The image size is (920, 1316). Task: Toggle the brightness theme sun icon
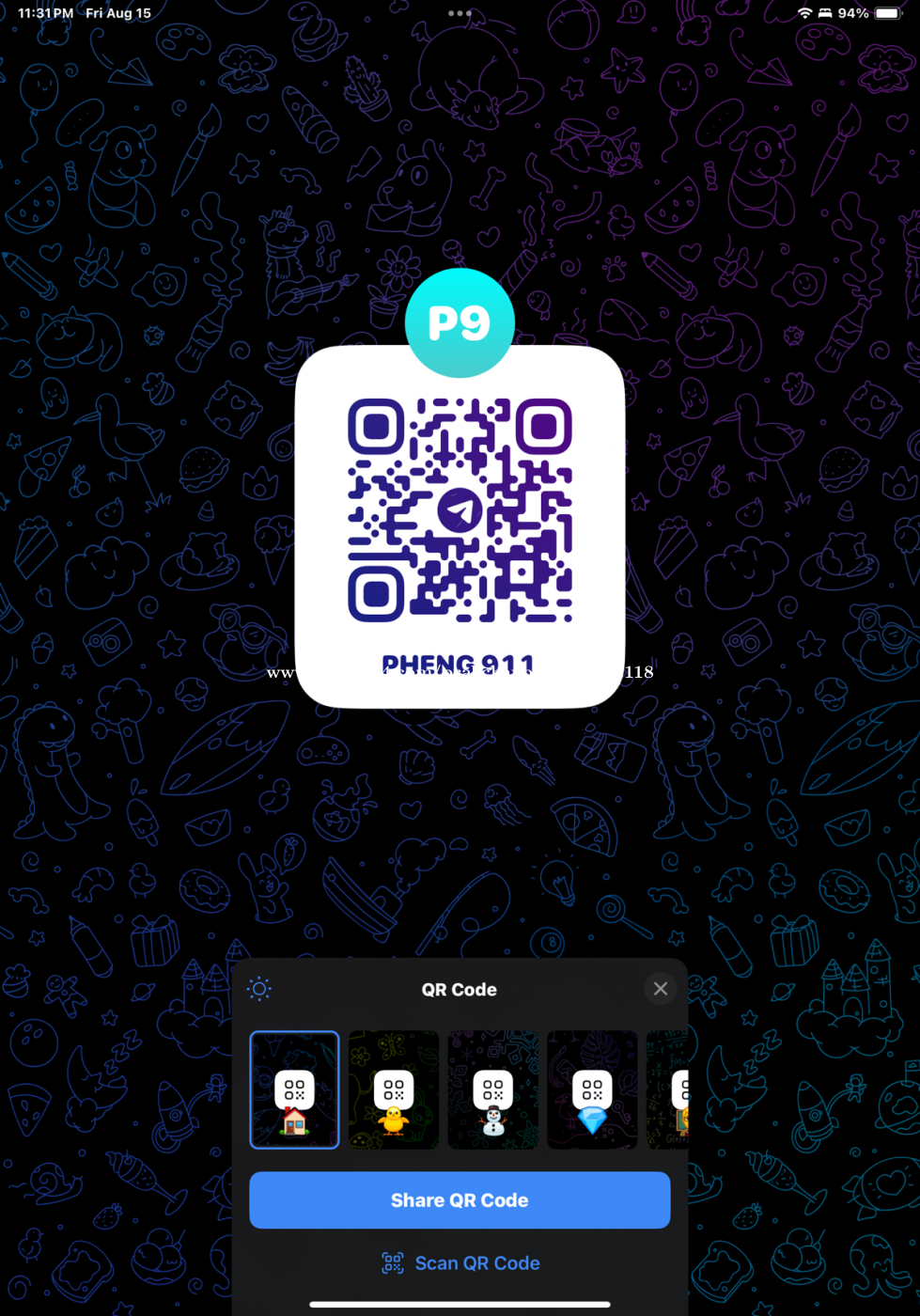[259, 989]
